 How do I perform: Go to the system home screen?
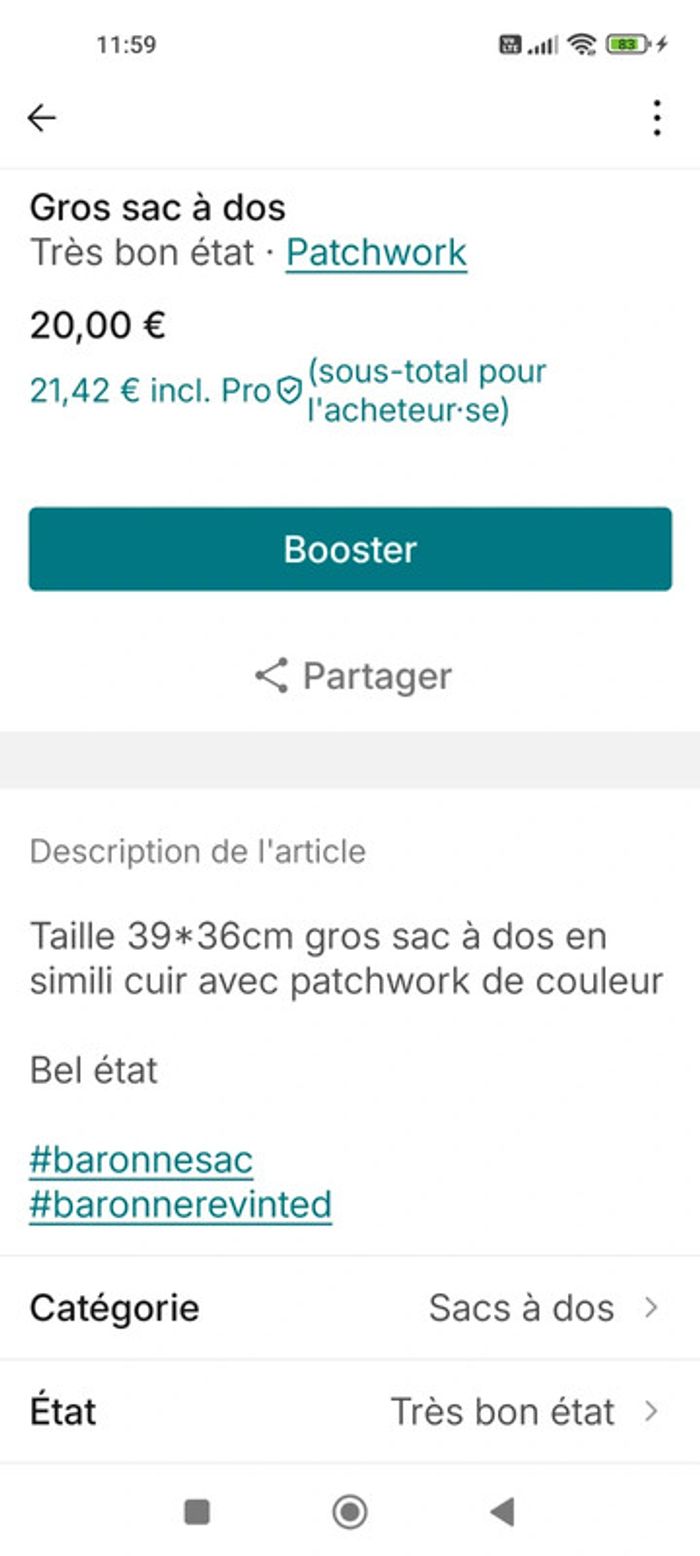(x=349, y=1512)
